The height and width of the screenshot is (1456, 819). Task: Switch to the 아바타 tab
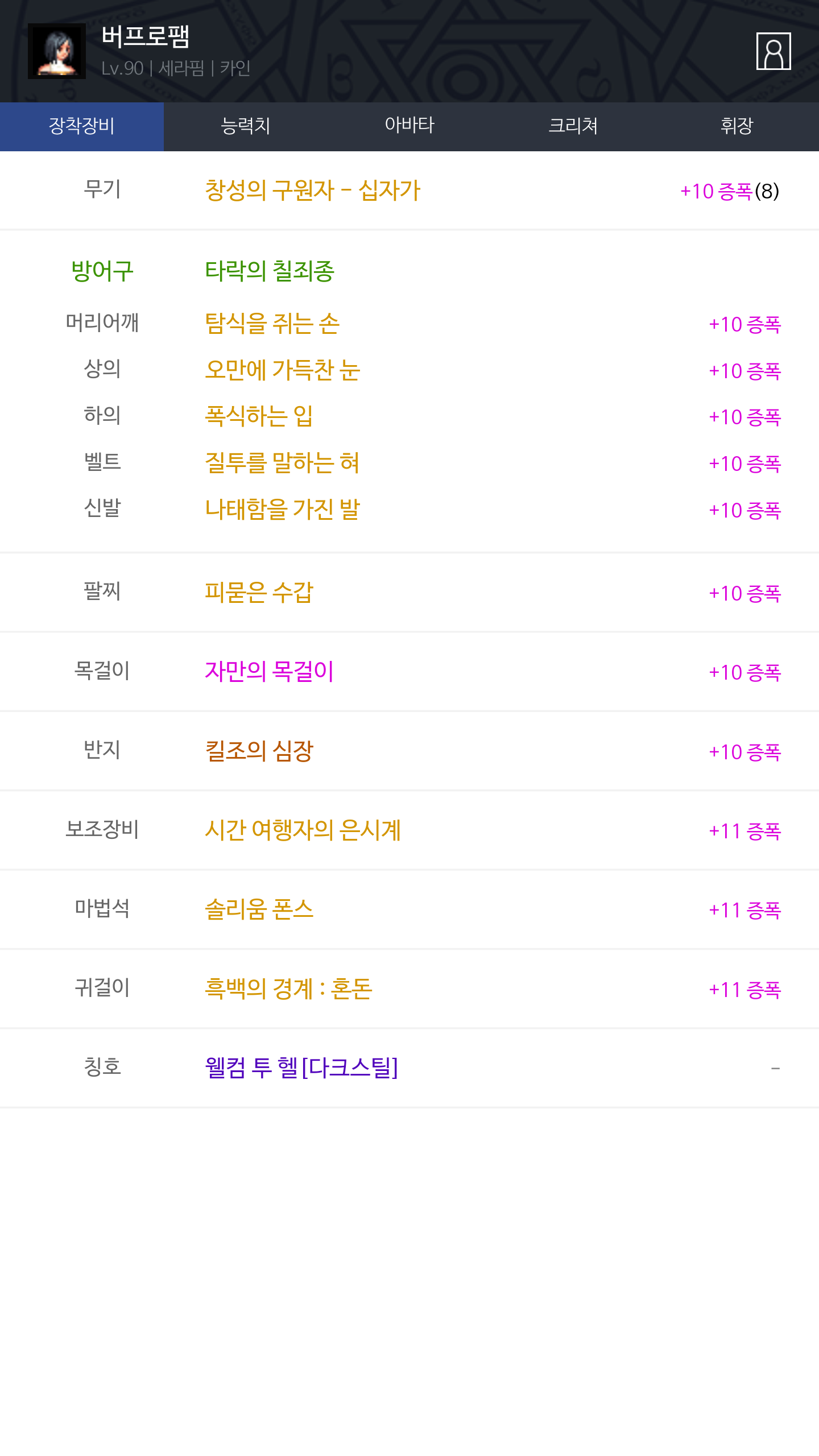point(409,126)
